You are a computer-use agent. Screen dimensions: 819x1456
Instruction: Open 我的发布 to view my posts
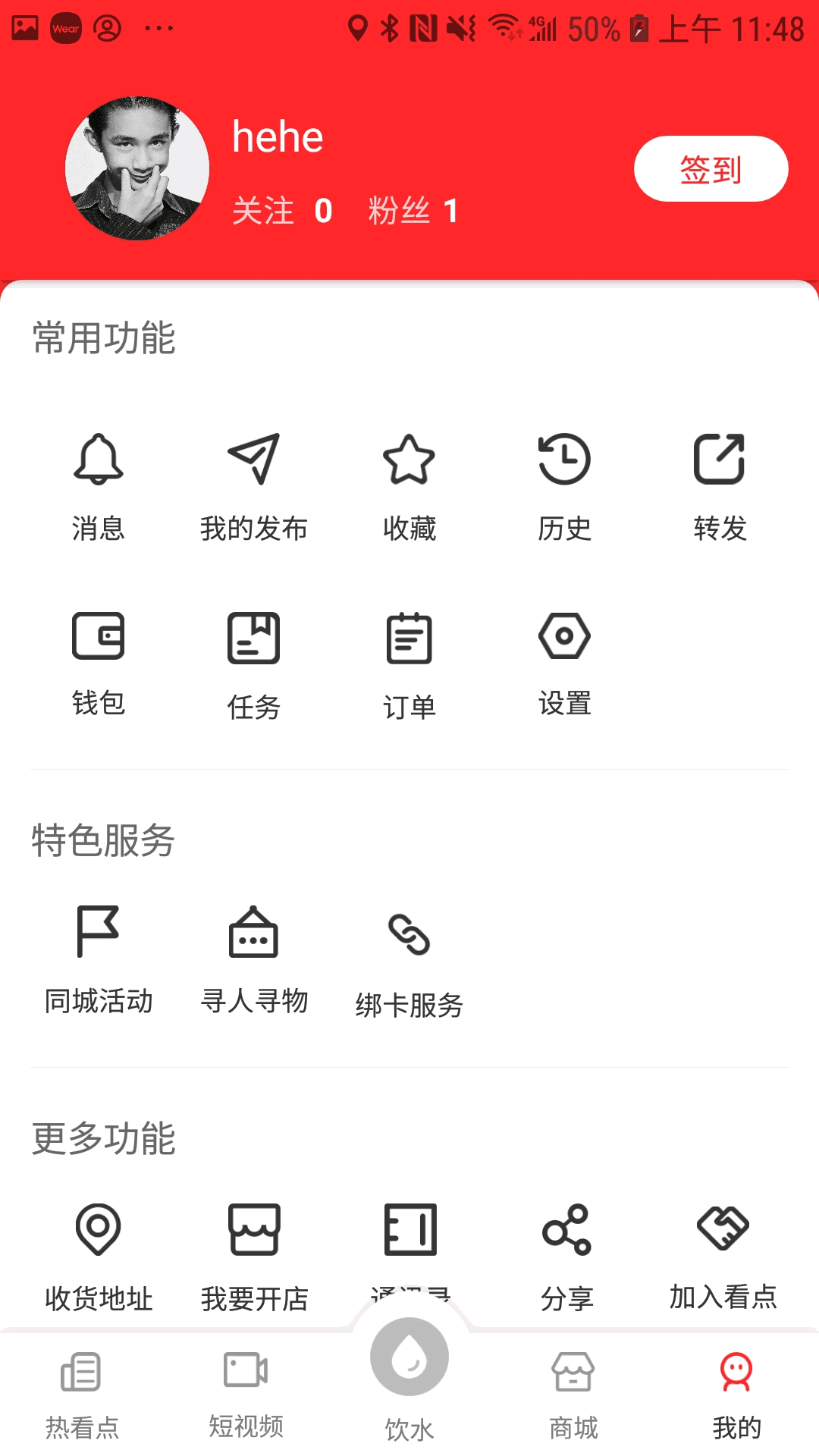tap(254, 485)
